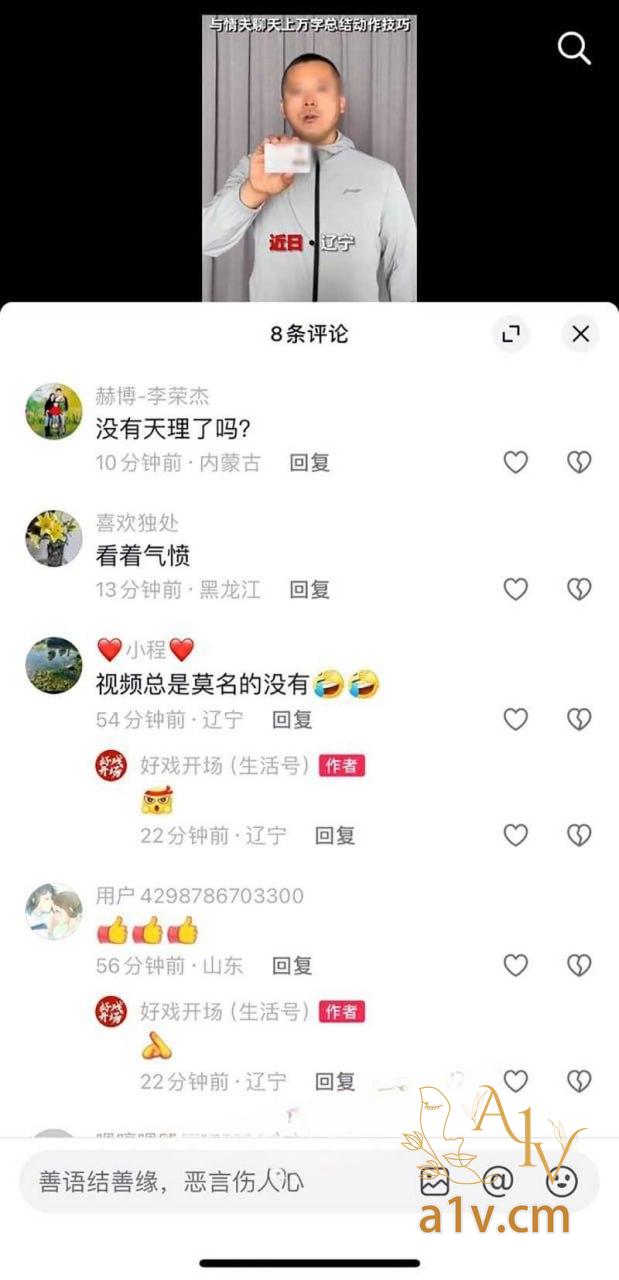Open the emoji picker
The width and height of the screenshot is (619, 1280).
562,1182
